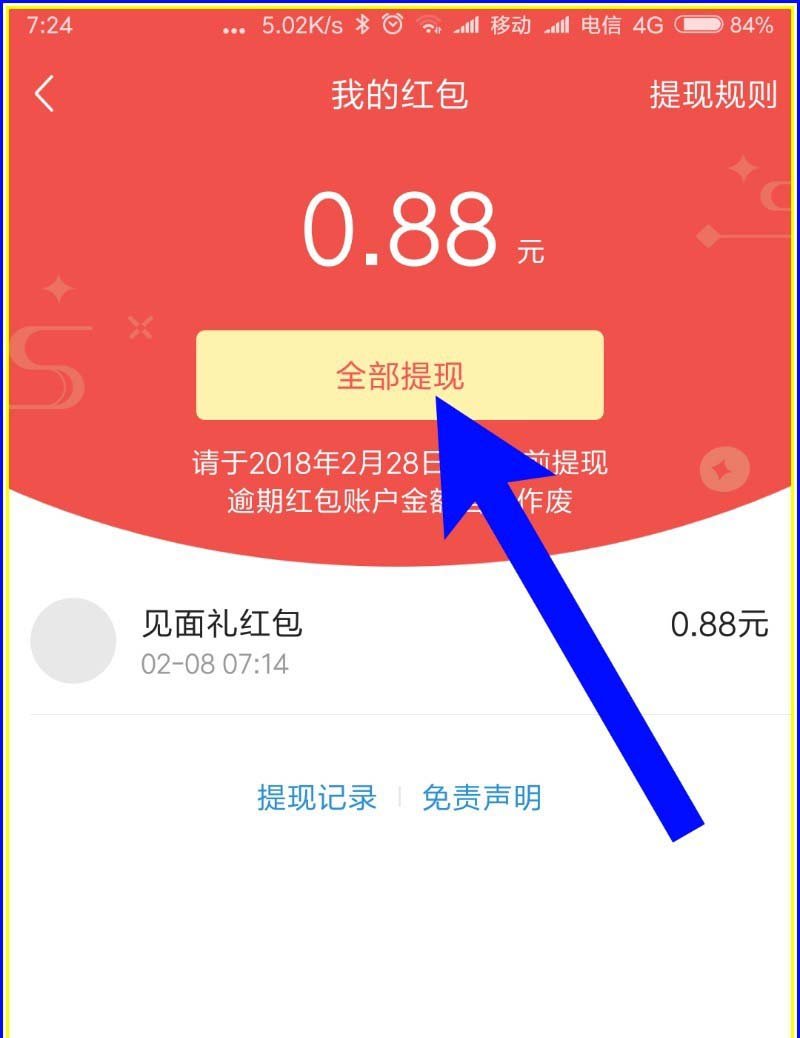800x1038 pixels.
Task: Open the 见面礼红包 entry
Action: coord(400,640)
